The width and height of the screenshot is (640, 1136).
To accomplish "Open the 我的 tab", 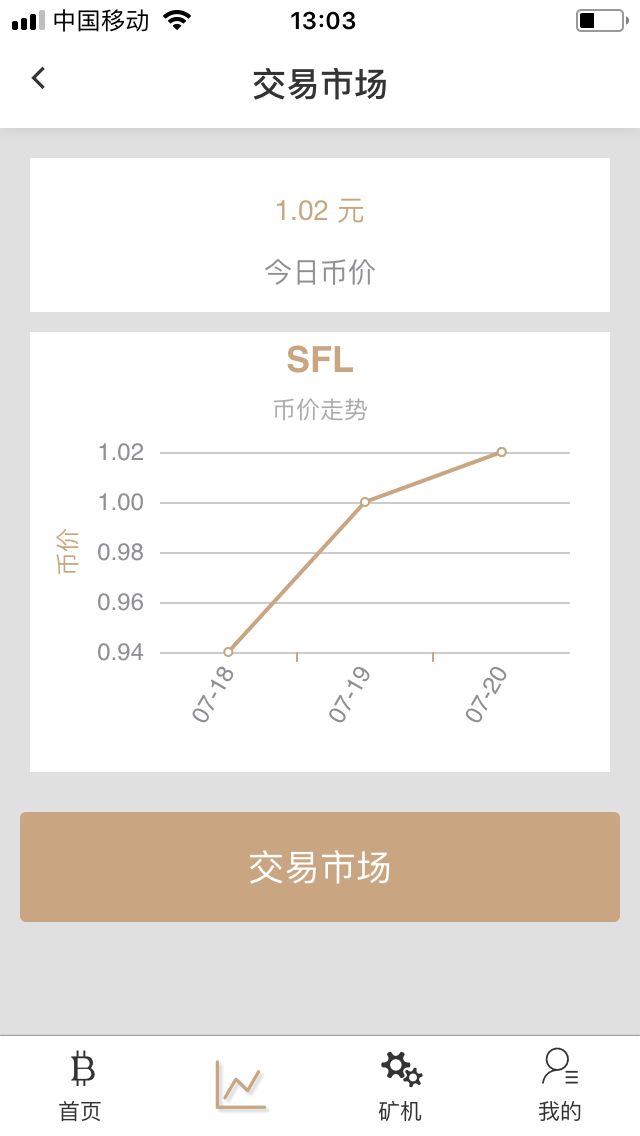I will tap(559, 1085).
